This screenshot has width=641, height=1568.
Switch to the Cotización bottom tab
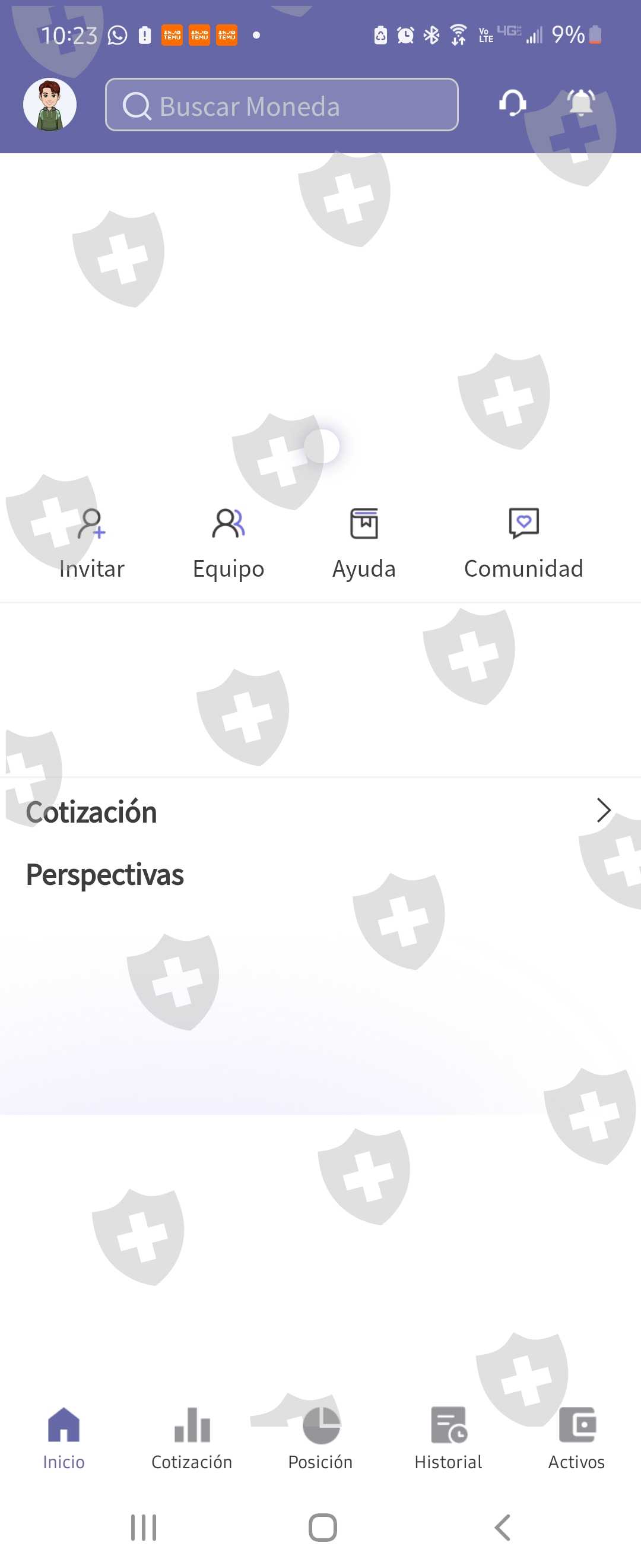(x=192, y=1438)
